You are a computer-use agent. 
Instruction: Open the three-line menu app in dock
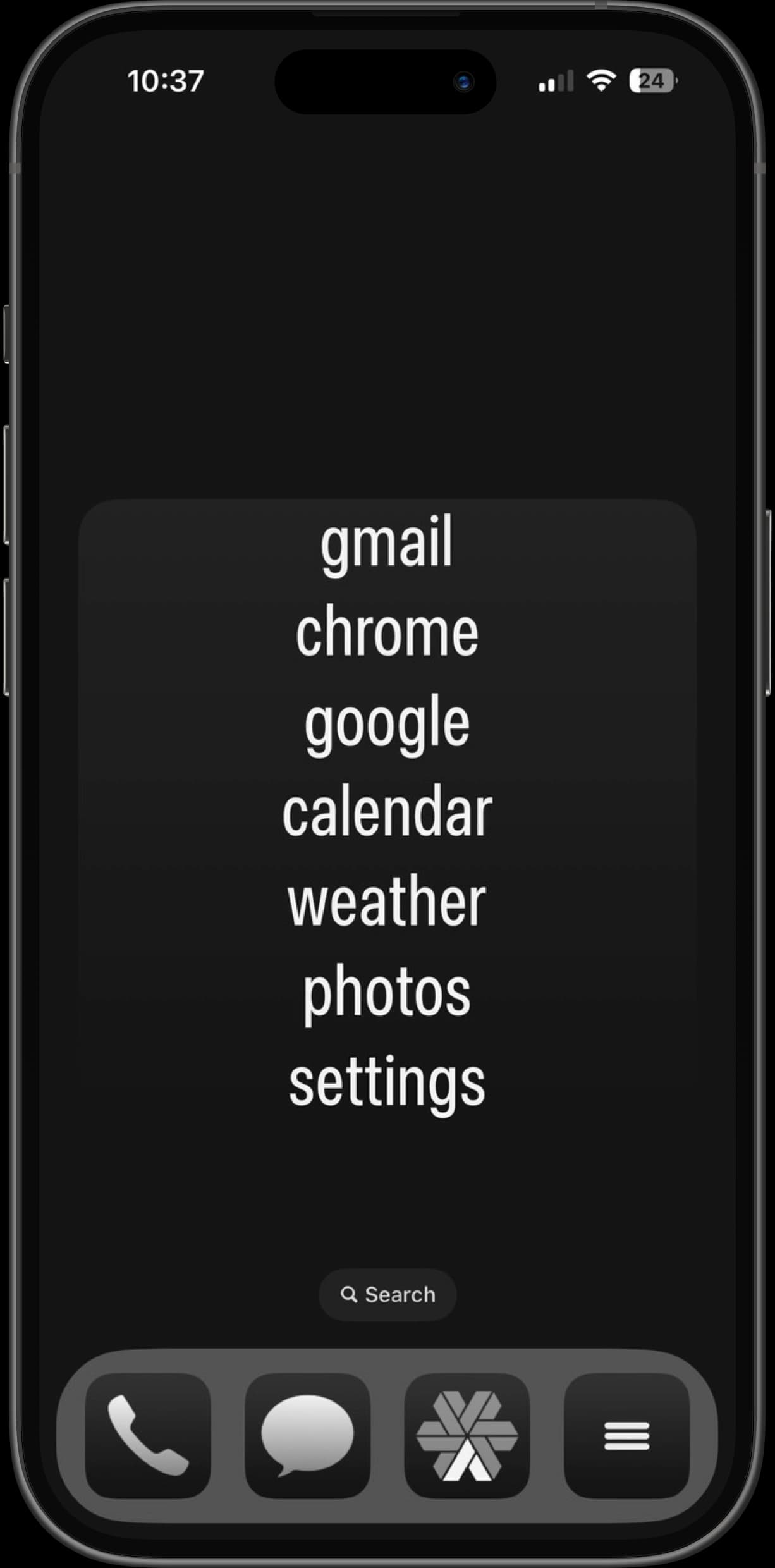(x=626, y=1435)
